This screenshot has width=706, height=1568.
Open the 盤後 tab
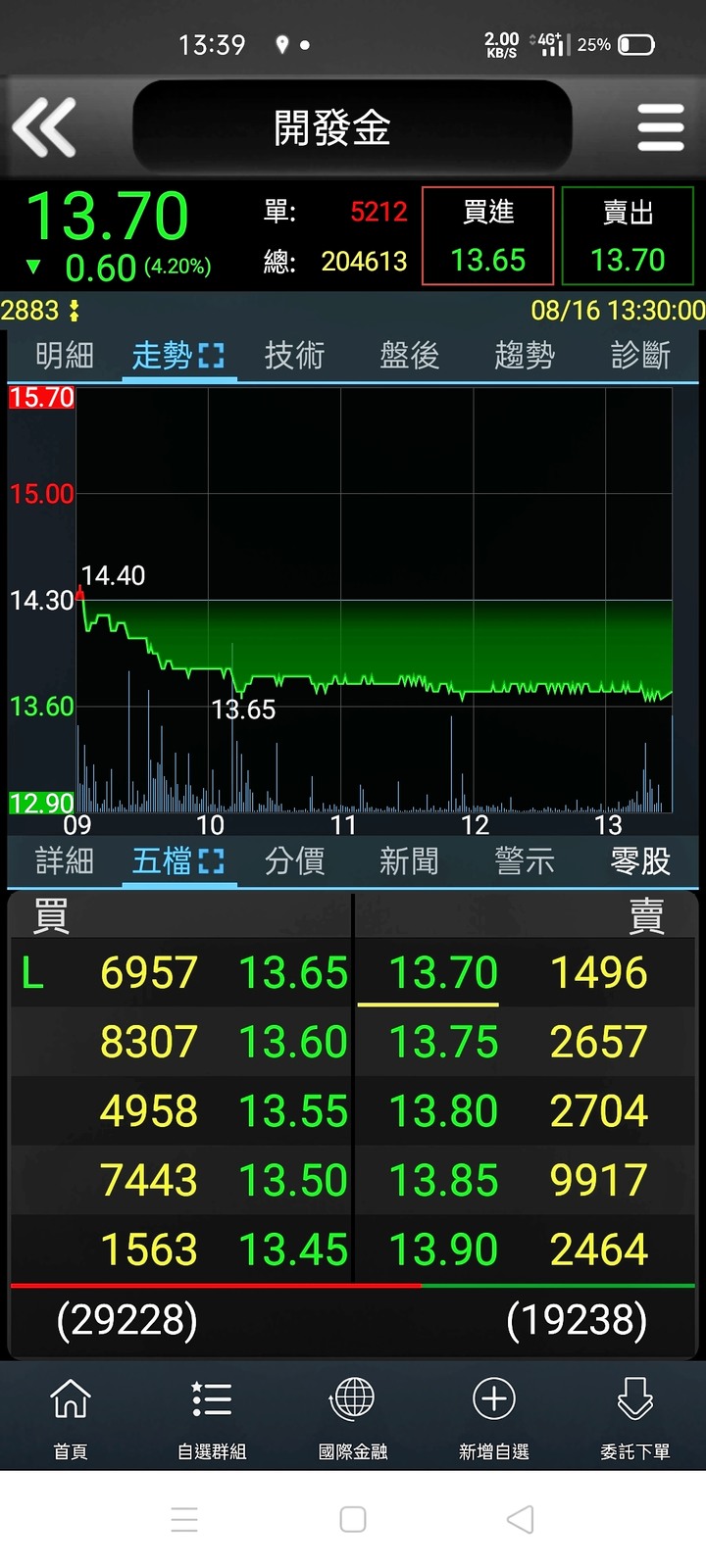(410, 355)
